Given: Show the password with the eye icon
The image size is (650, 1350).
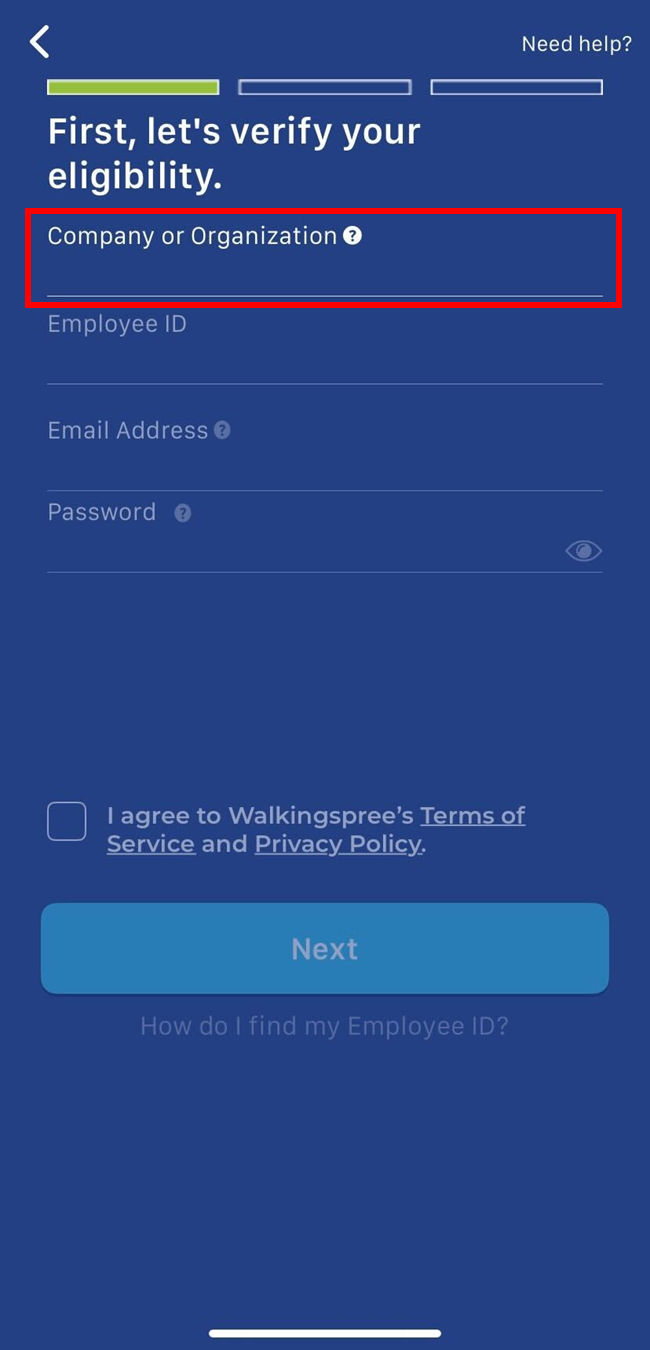Looking at the screenshot, I should pos(584,550).
